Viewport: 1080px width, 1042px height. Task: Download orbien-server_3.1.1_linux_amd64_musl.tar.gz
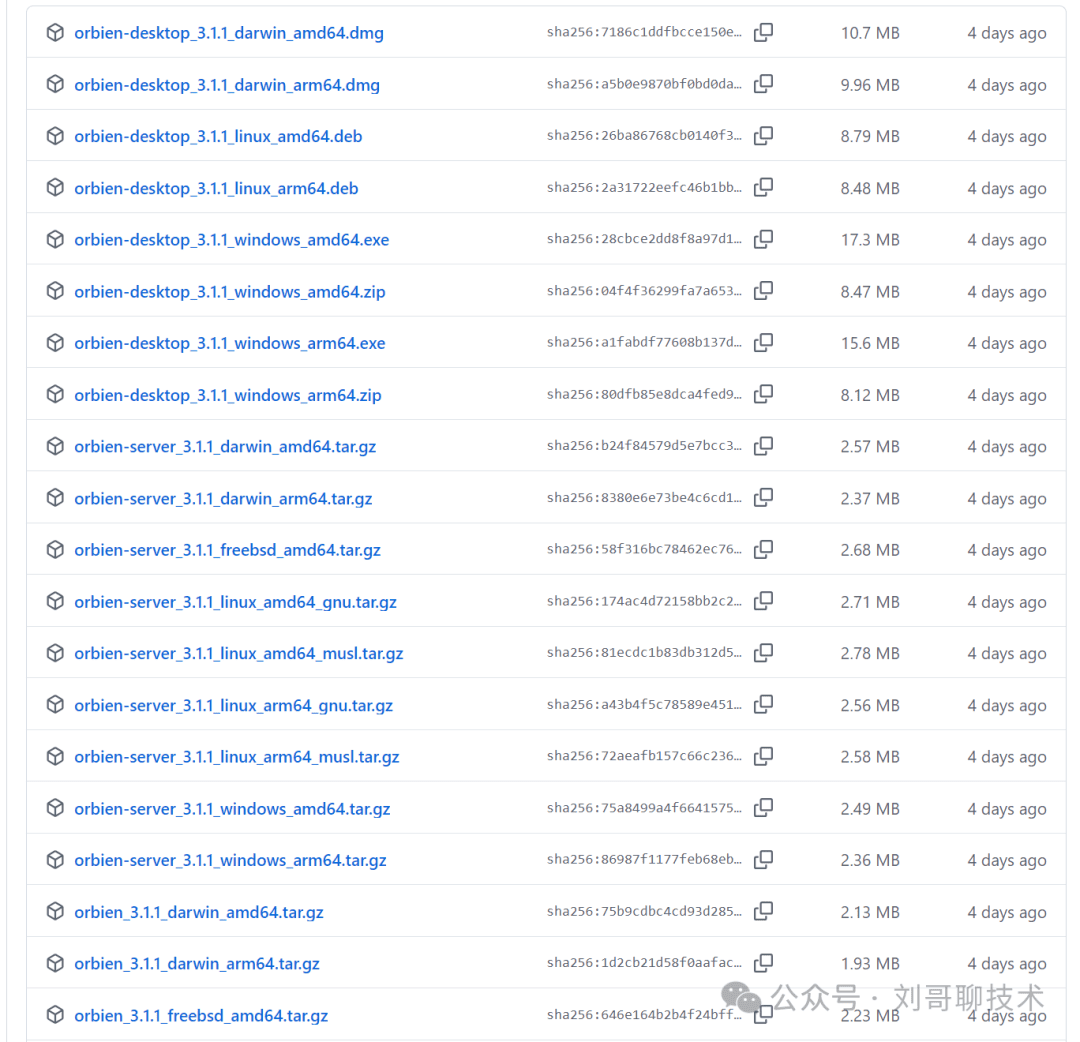coord(238,653)
